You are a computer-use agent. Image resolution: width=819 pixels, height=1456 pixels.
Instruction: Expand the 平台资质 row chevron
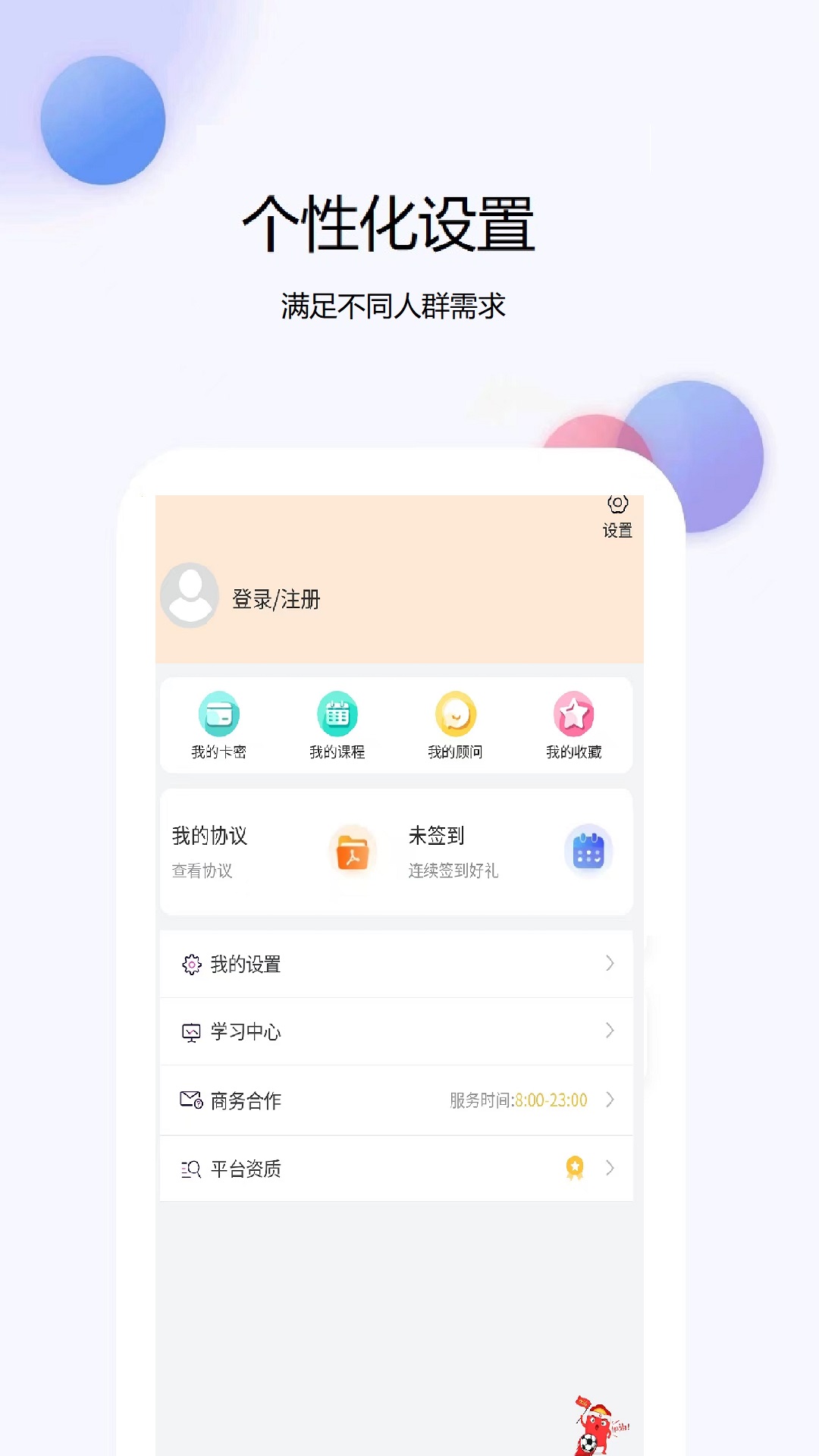[x=609, y=1169]
